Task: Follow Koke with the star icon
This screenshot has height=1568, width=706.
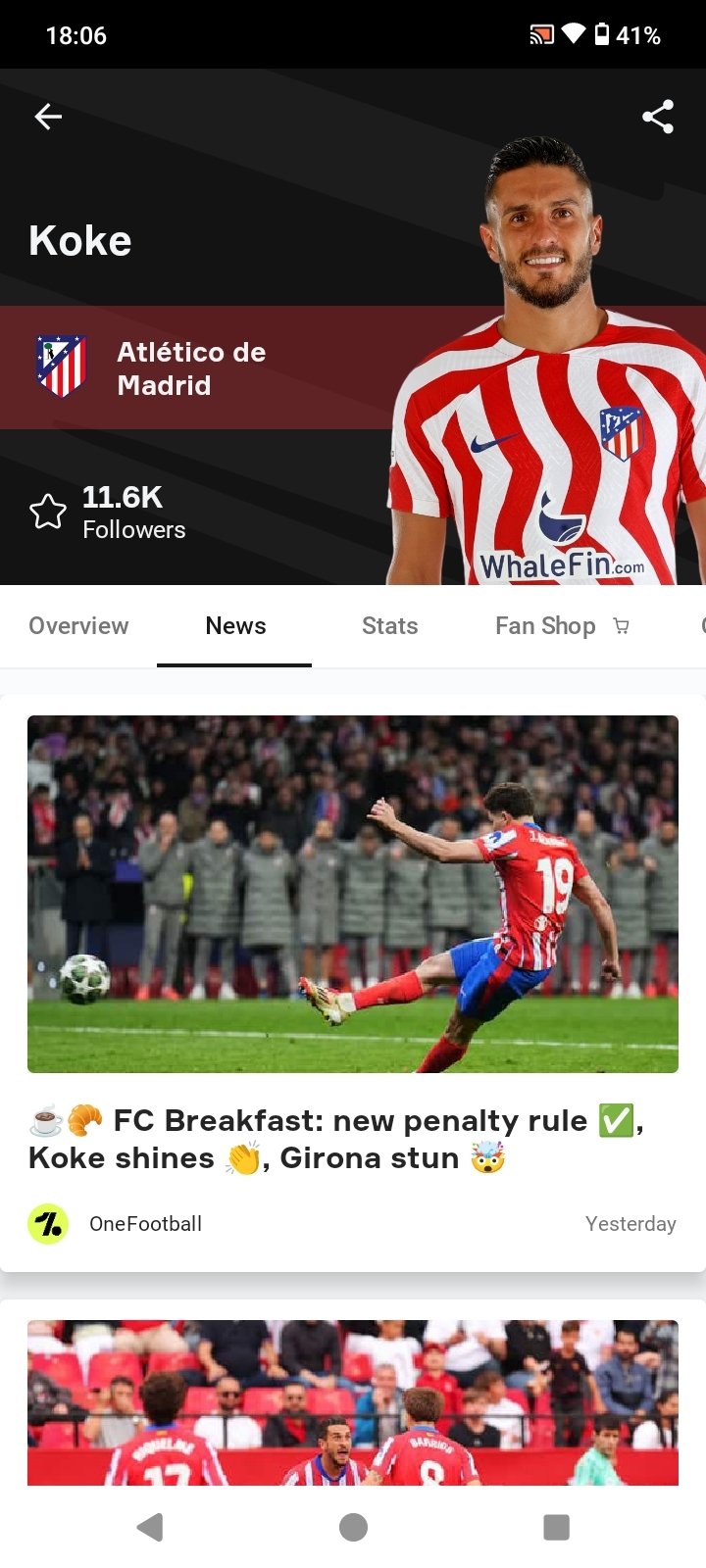Action: [x=48, y=512]
